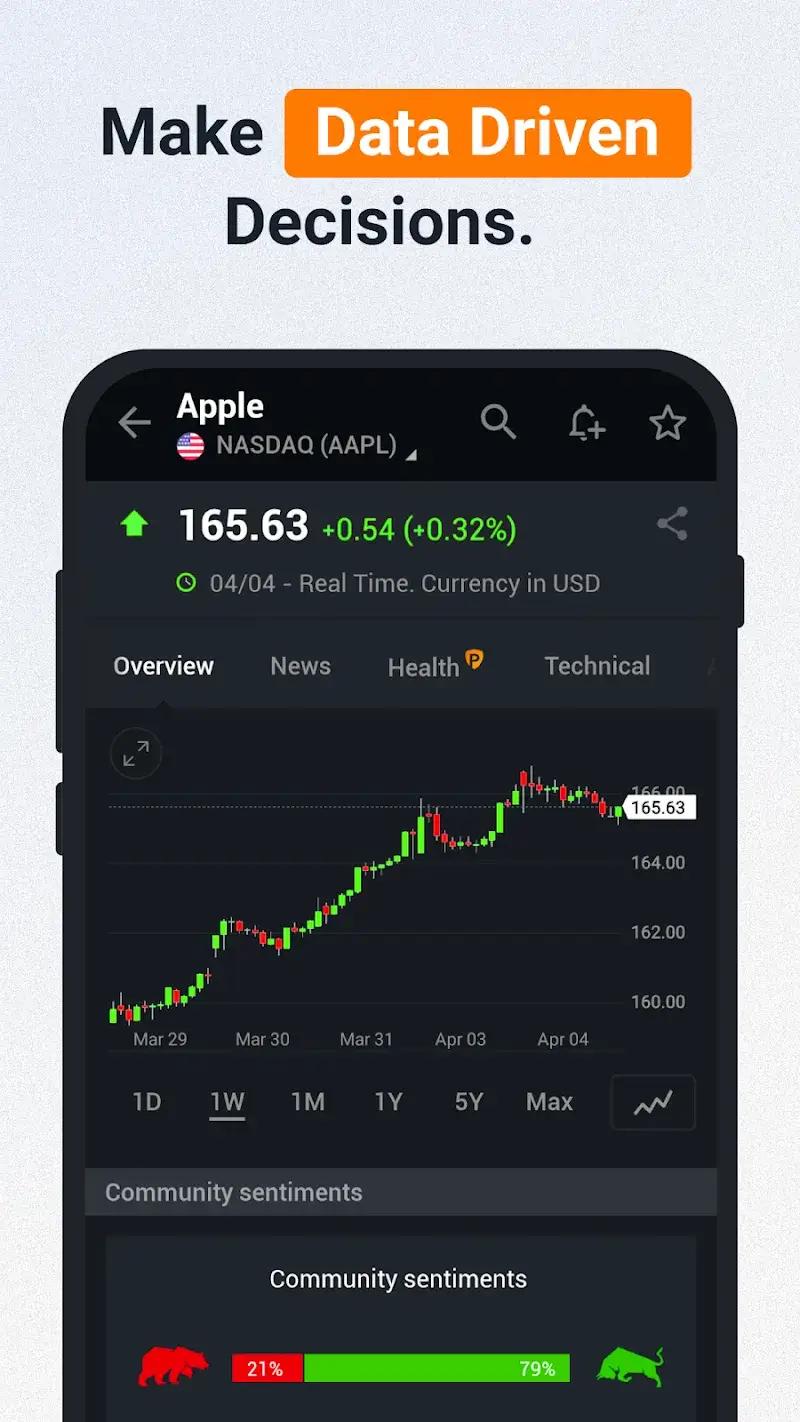800x1422 pixels.
Task: Tap the price alert bell icon
Action: tap(585, 422)
